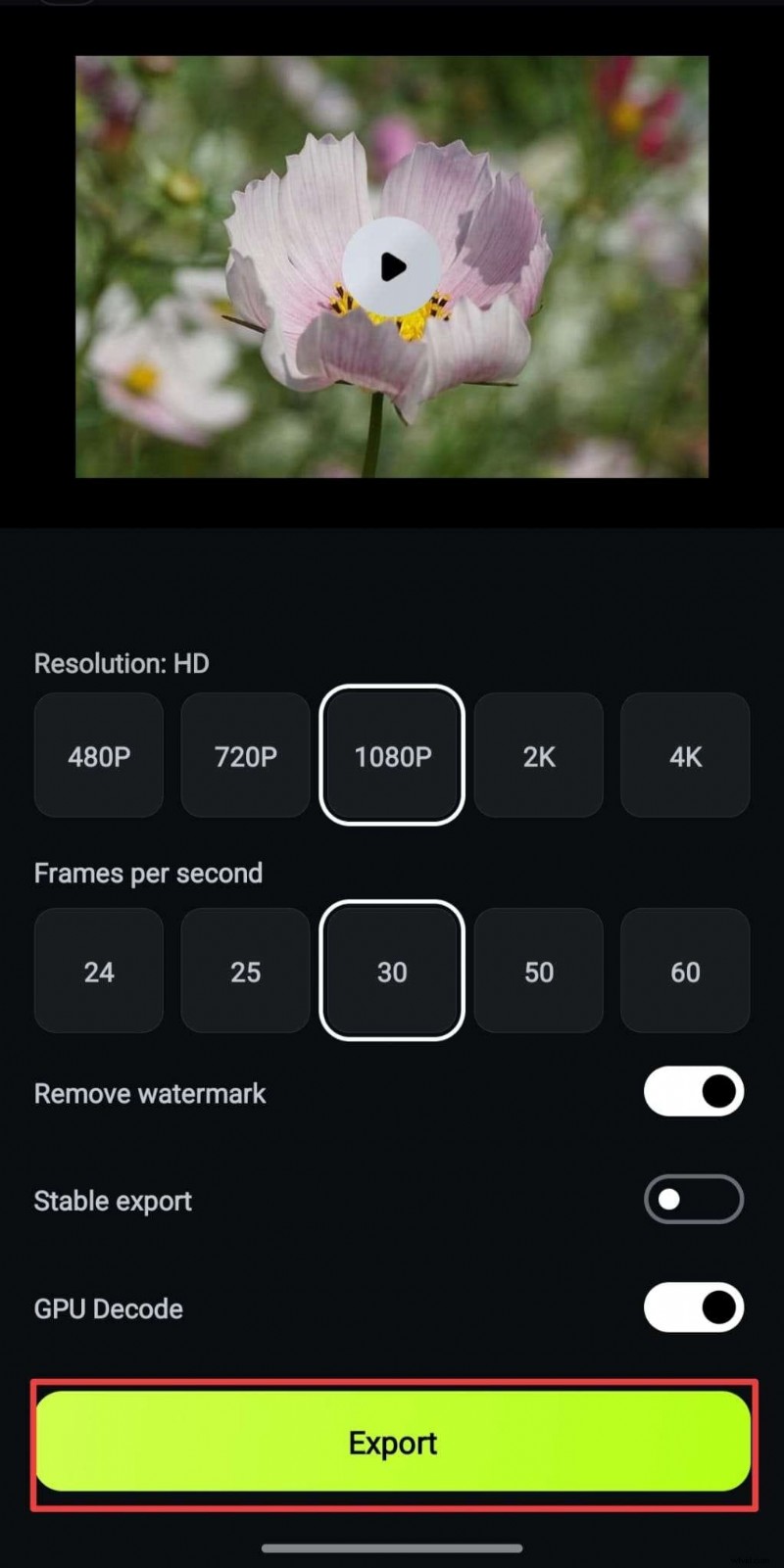
Task: Pick 30 frames per second
Action: coord(392,972)
